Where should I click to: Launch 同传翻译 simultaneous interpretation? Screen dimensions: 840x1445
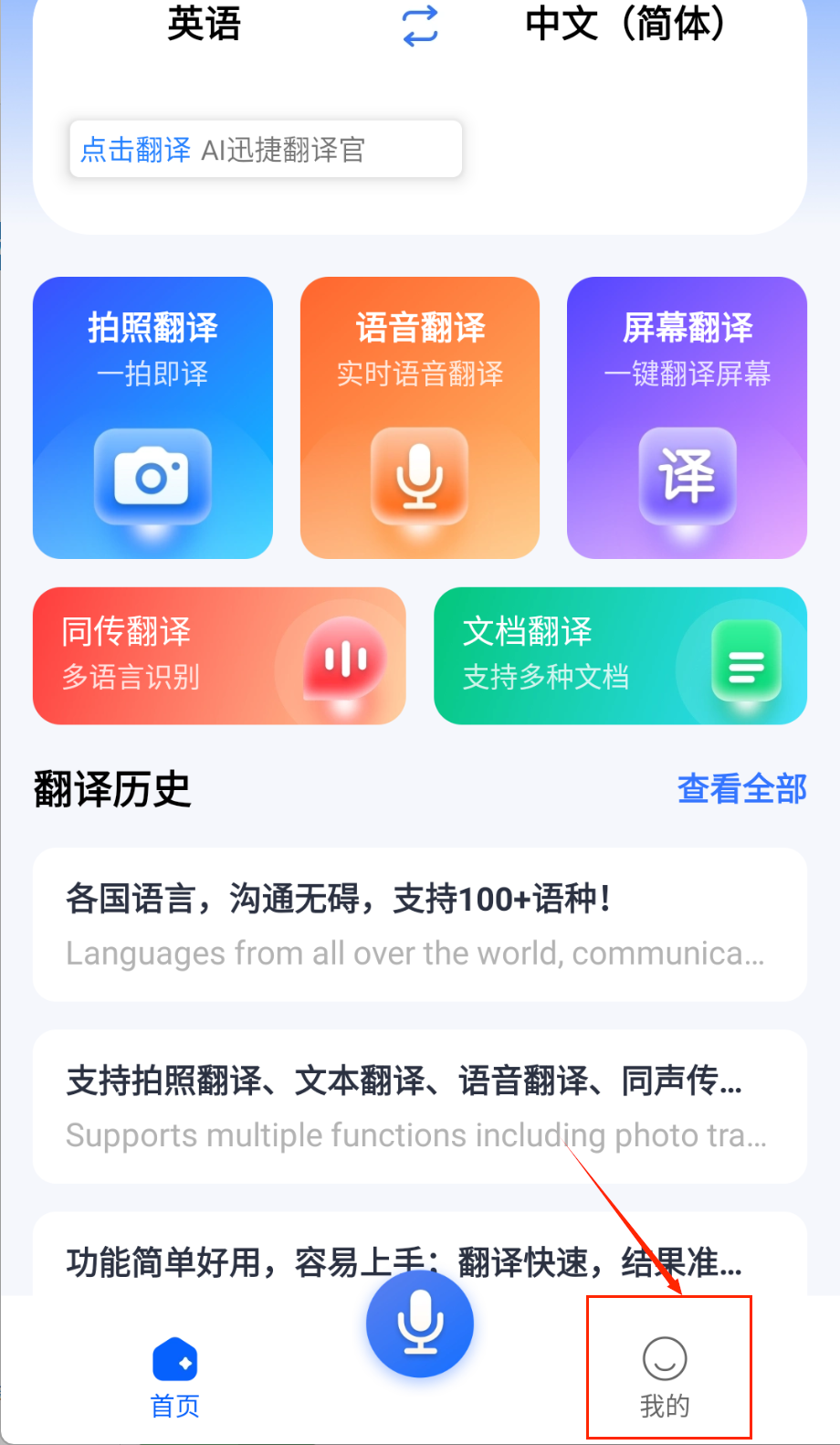point(219,656)
